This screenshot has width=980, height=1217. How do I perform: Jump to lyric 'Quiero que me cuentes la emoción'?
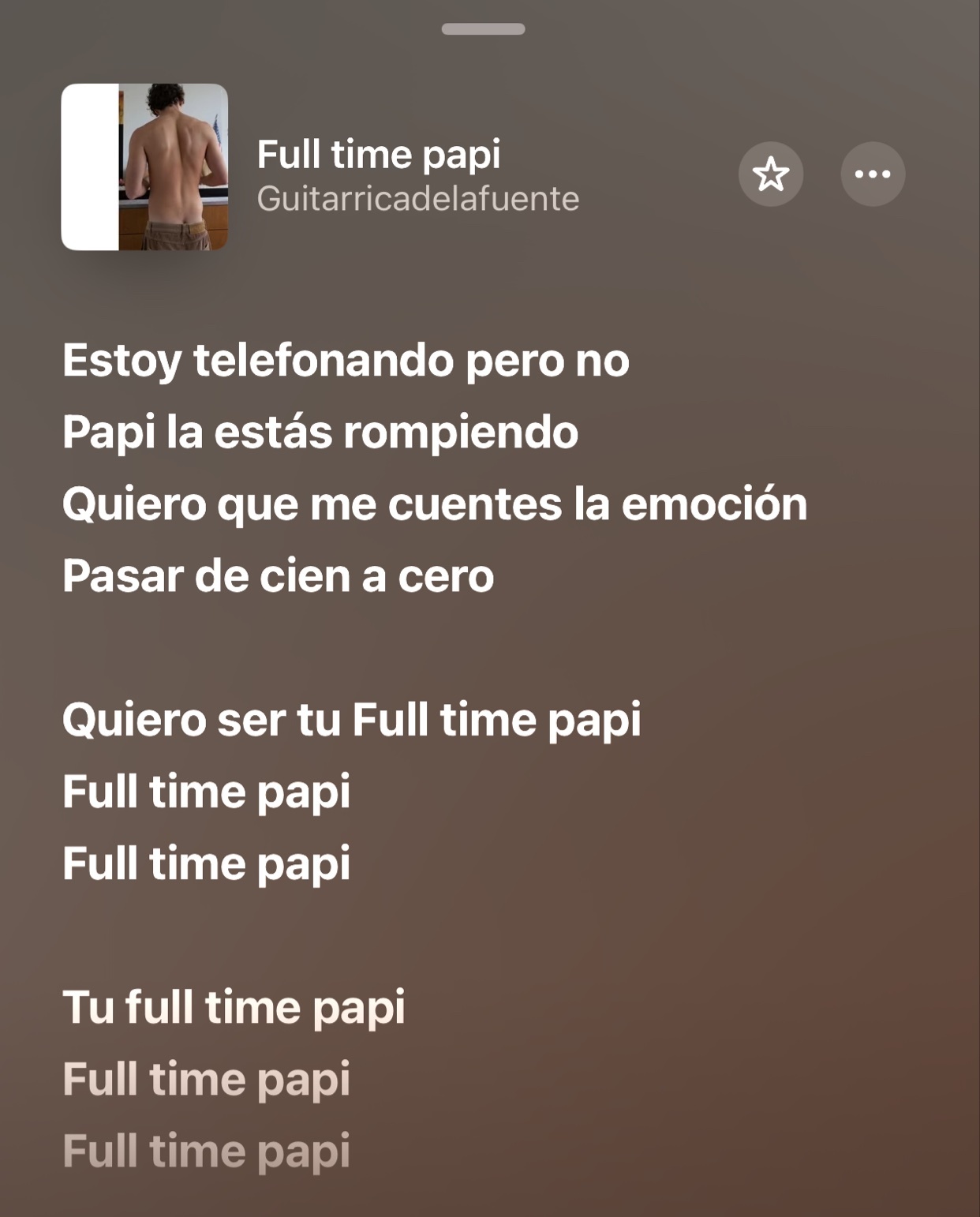435,504
